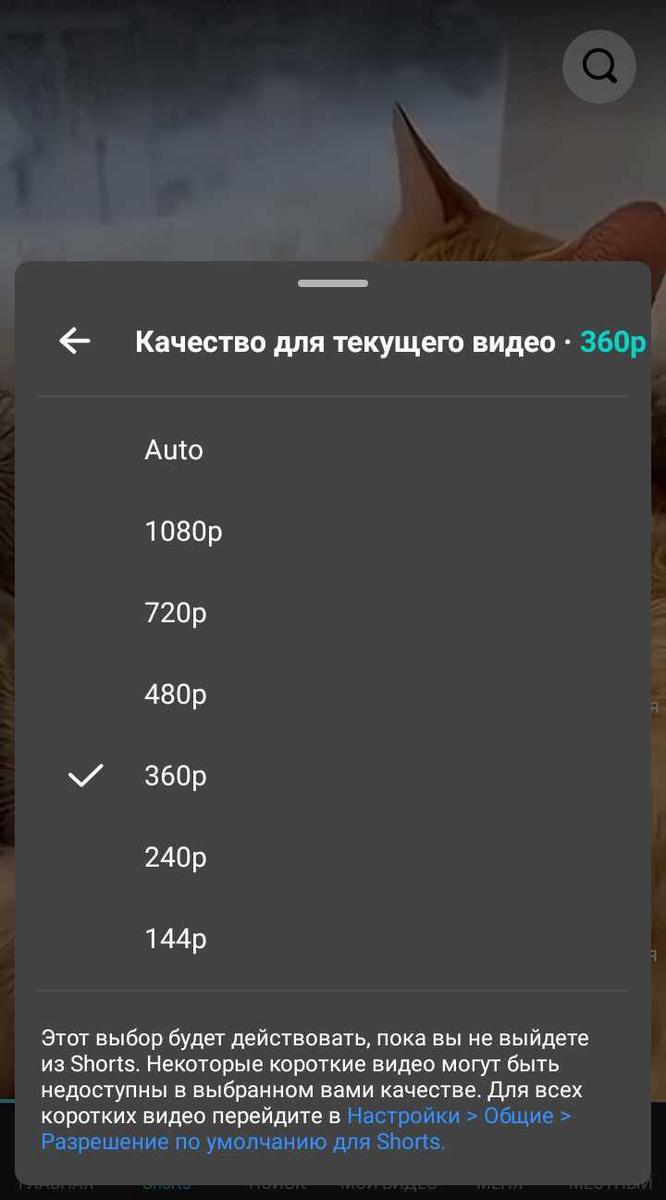Set quality to 720p
The image size is (666, 1200).
point(333,613)
